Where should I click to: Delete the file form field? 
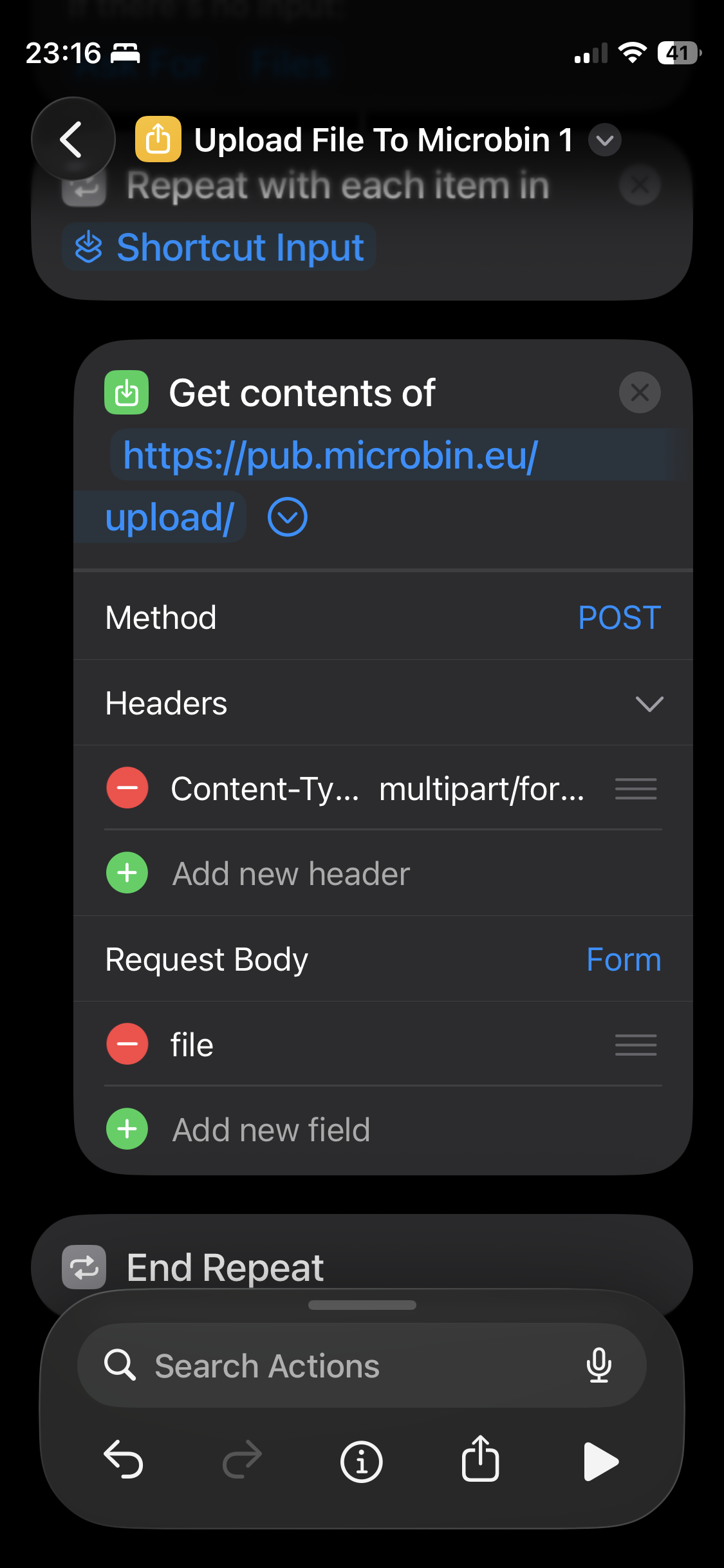click(x=127, y=1044)
